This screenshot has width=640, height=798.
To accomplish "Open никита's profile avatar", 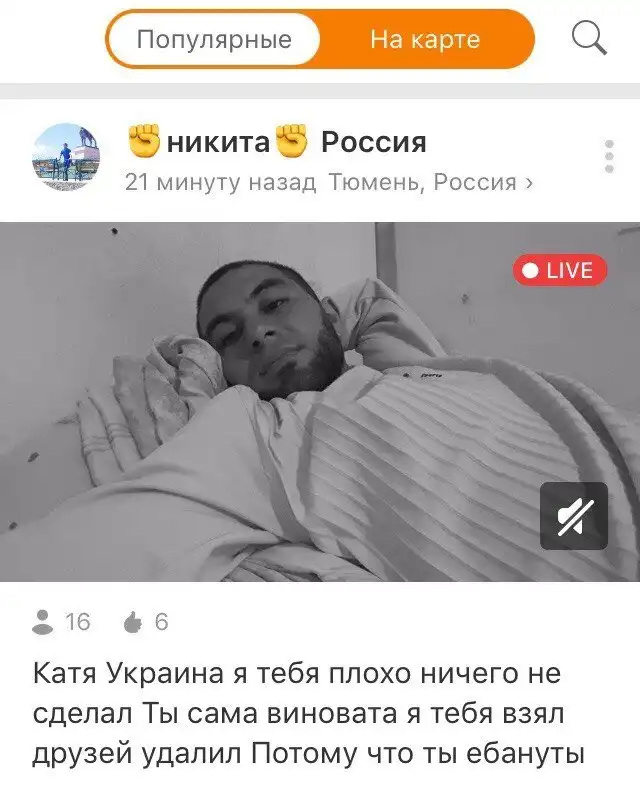I will (67, 156).
